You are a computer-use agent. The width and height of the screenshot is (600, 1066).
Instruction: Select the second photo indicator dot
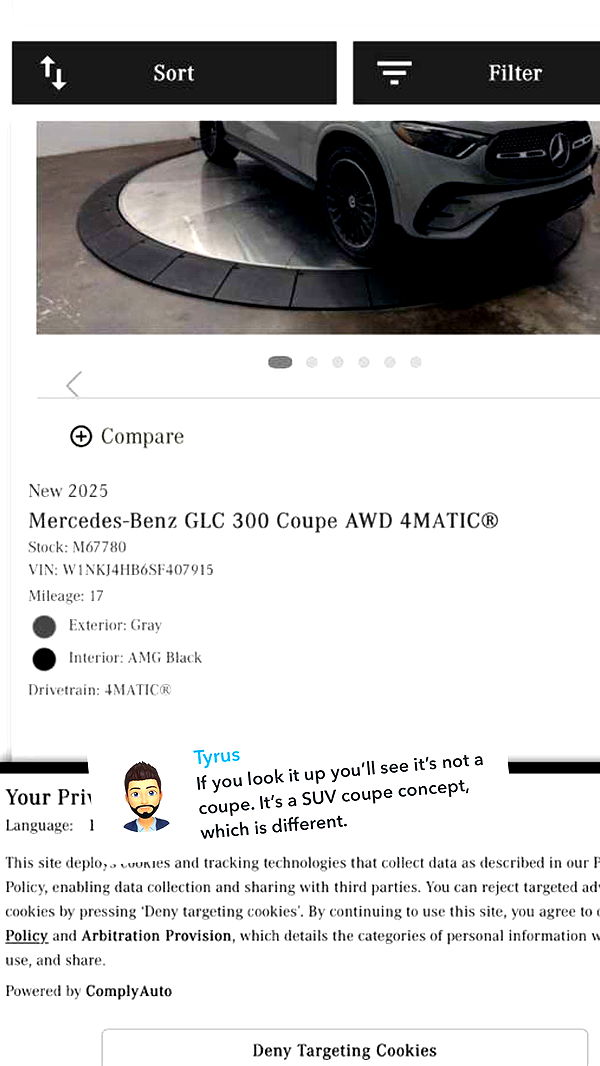click(x=312, y=362)
